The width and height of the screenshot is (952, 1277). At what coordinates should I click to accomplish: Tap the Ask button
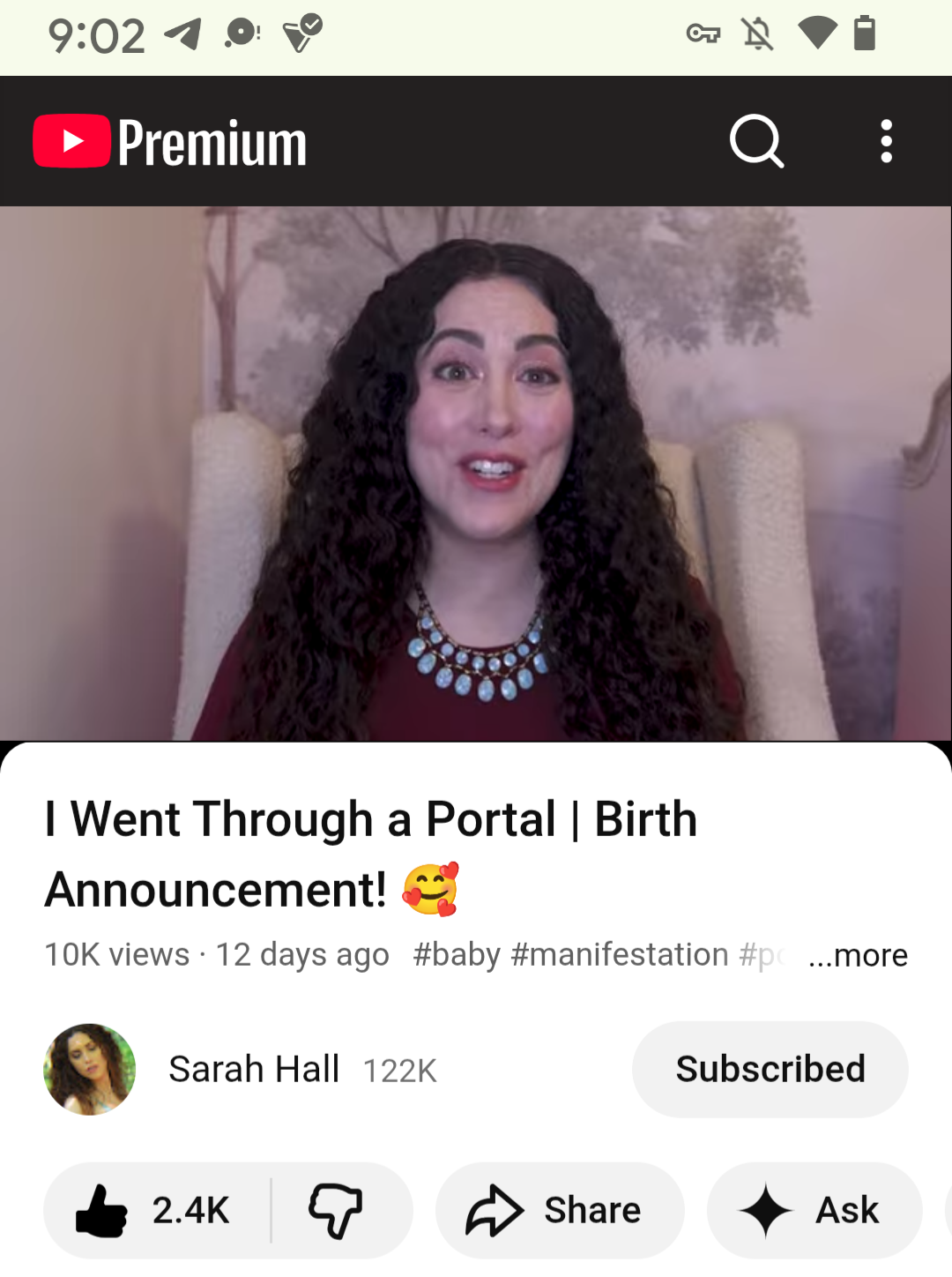814,1210
